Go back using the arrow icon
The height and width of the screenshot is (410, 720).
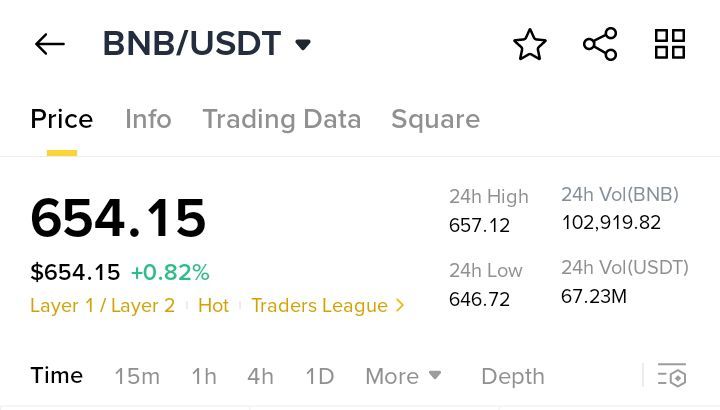[49, 44]
